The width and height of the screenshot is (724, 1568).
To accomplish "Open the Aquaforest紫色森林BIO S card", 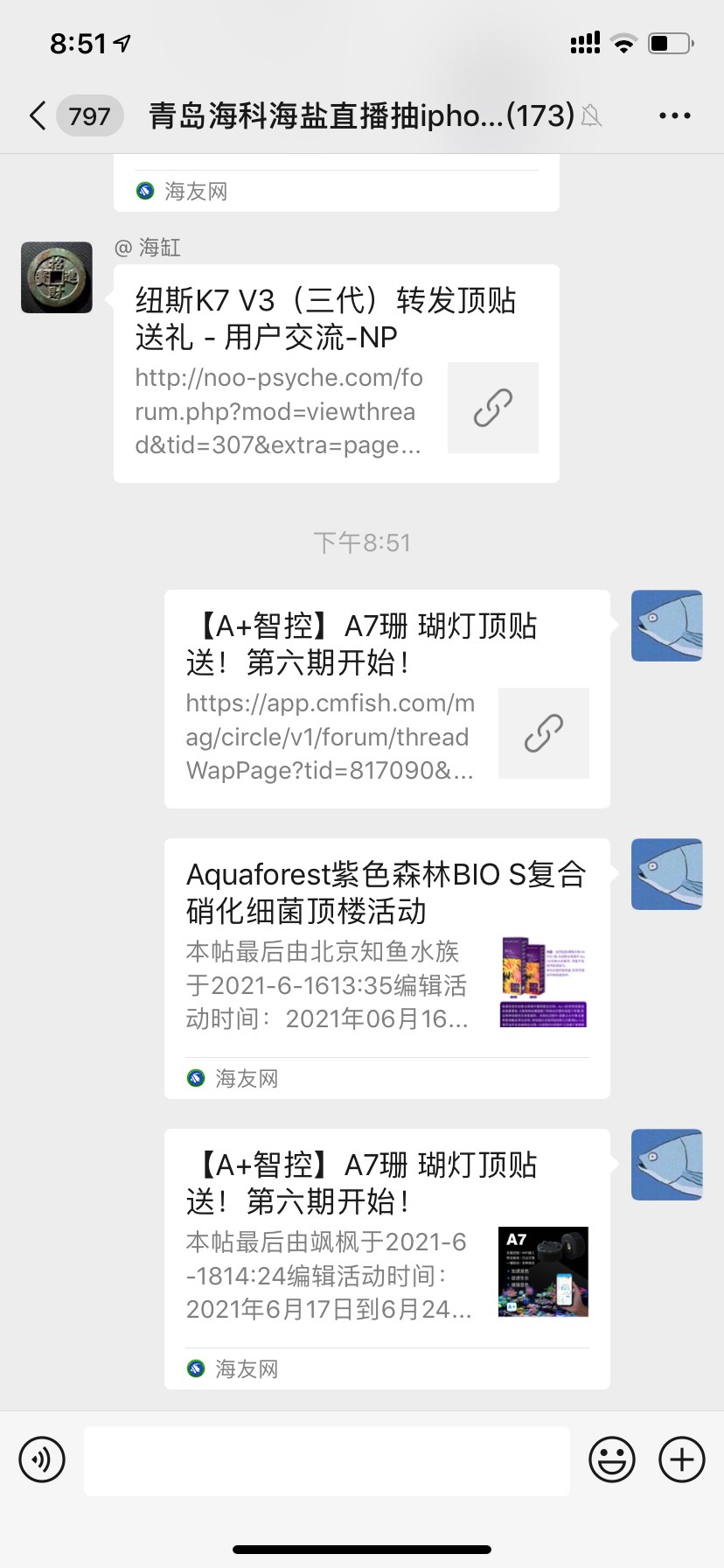I will point(386,967).
